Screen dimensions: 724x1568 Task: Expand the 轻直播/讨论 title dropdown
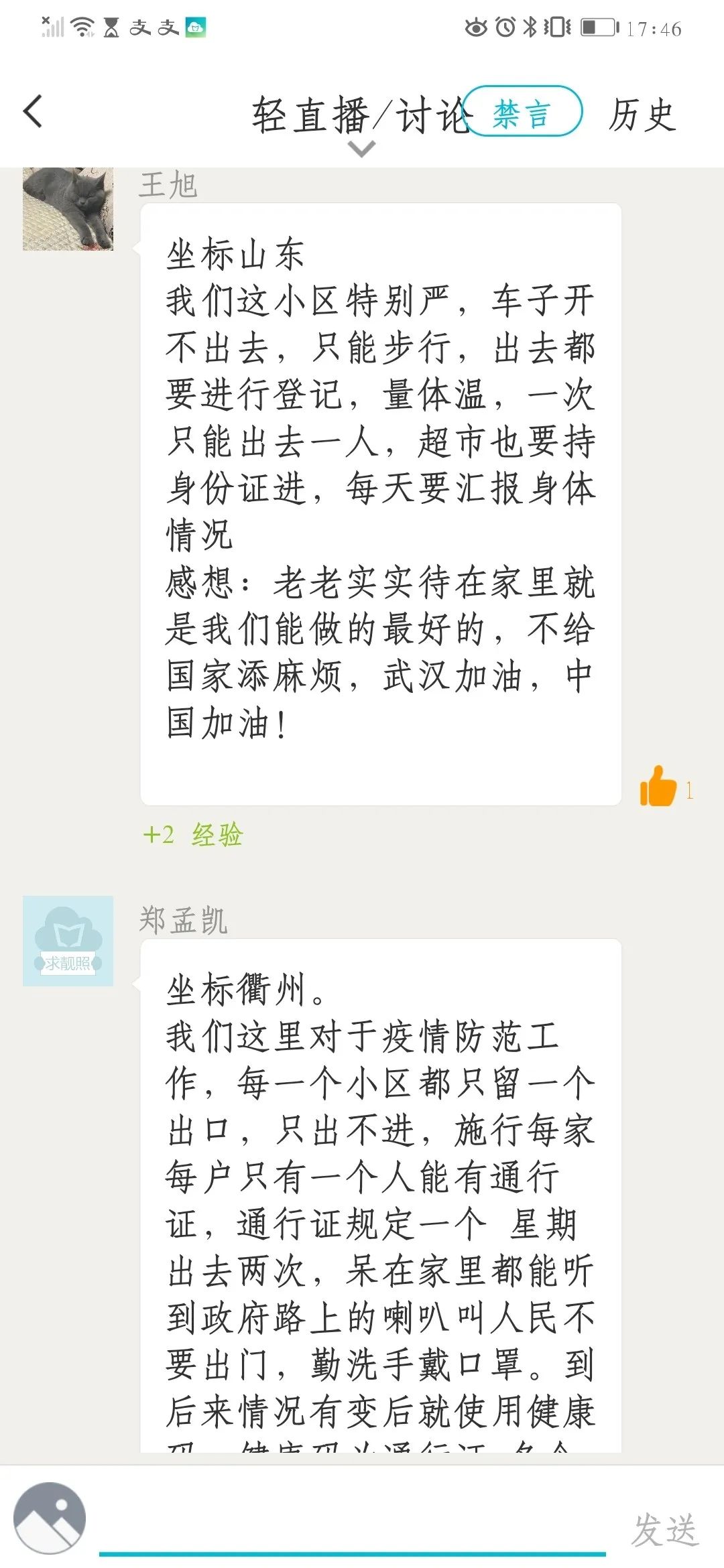(x=362, y=148)
